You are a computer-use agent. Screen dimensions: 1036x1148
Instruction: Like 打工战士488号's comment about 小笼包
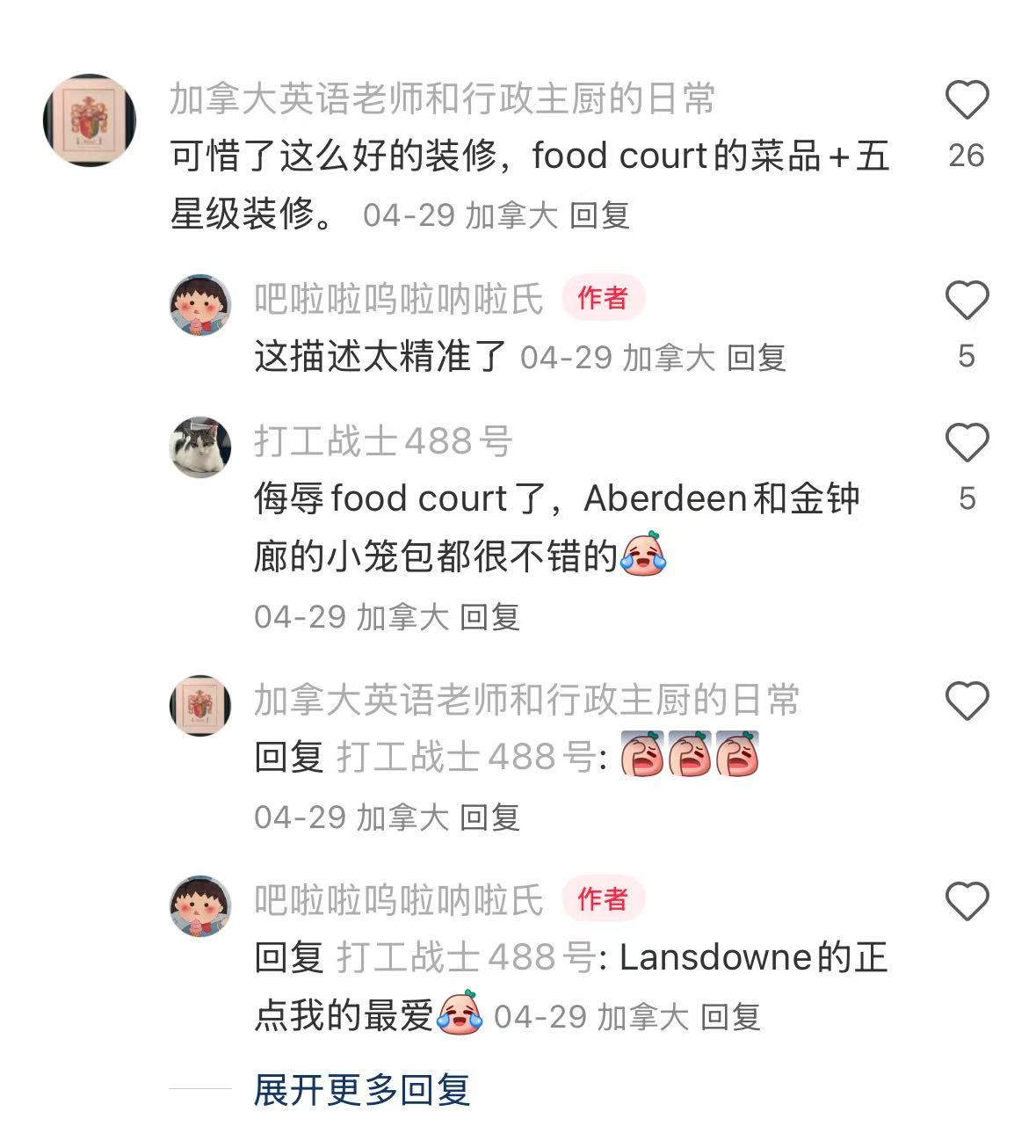click(x=967, y=442)
